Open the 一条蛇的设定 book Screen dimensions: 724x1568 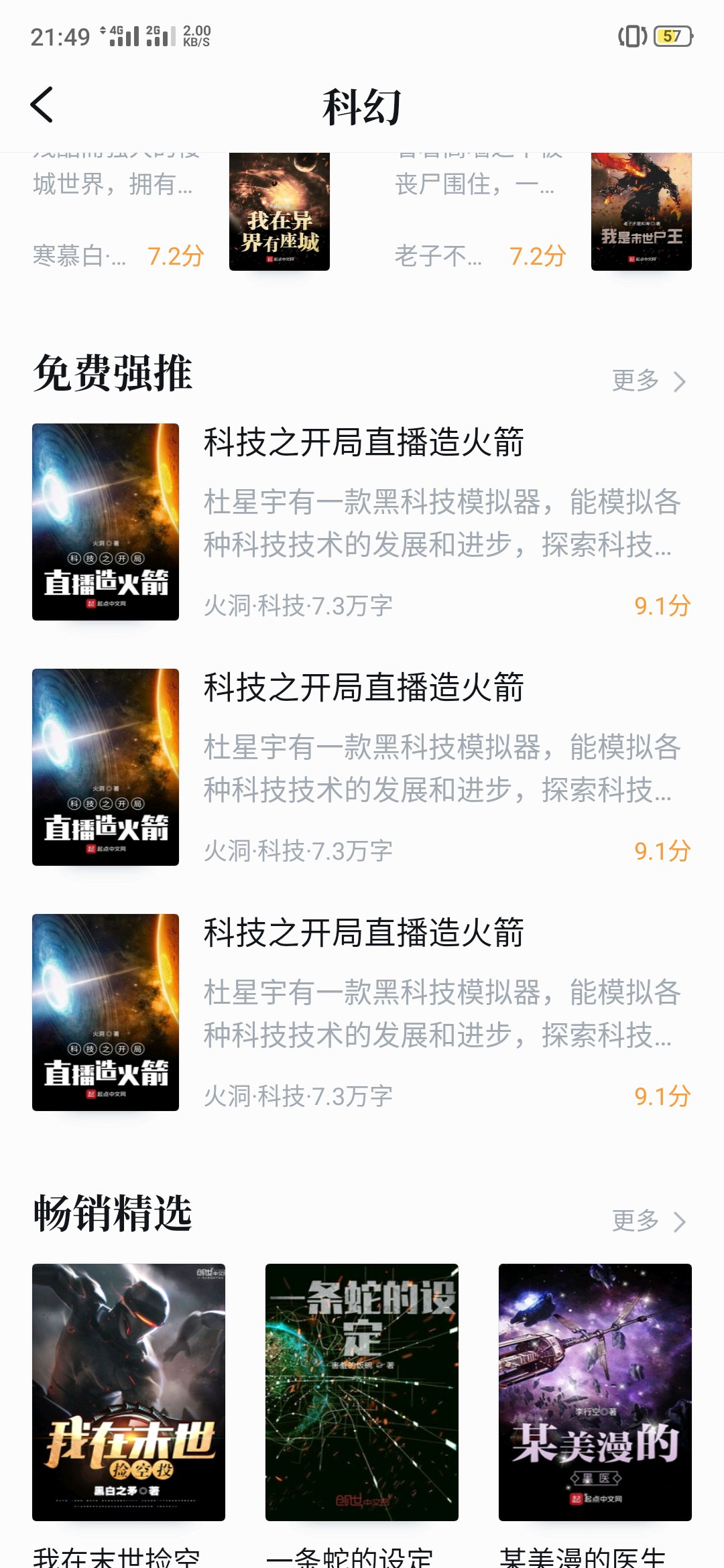(362, 1392)
